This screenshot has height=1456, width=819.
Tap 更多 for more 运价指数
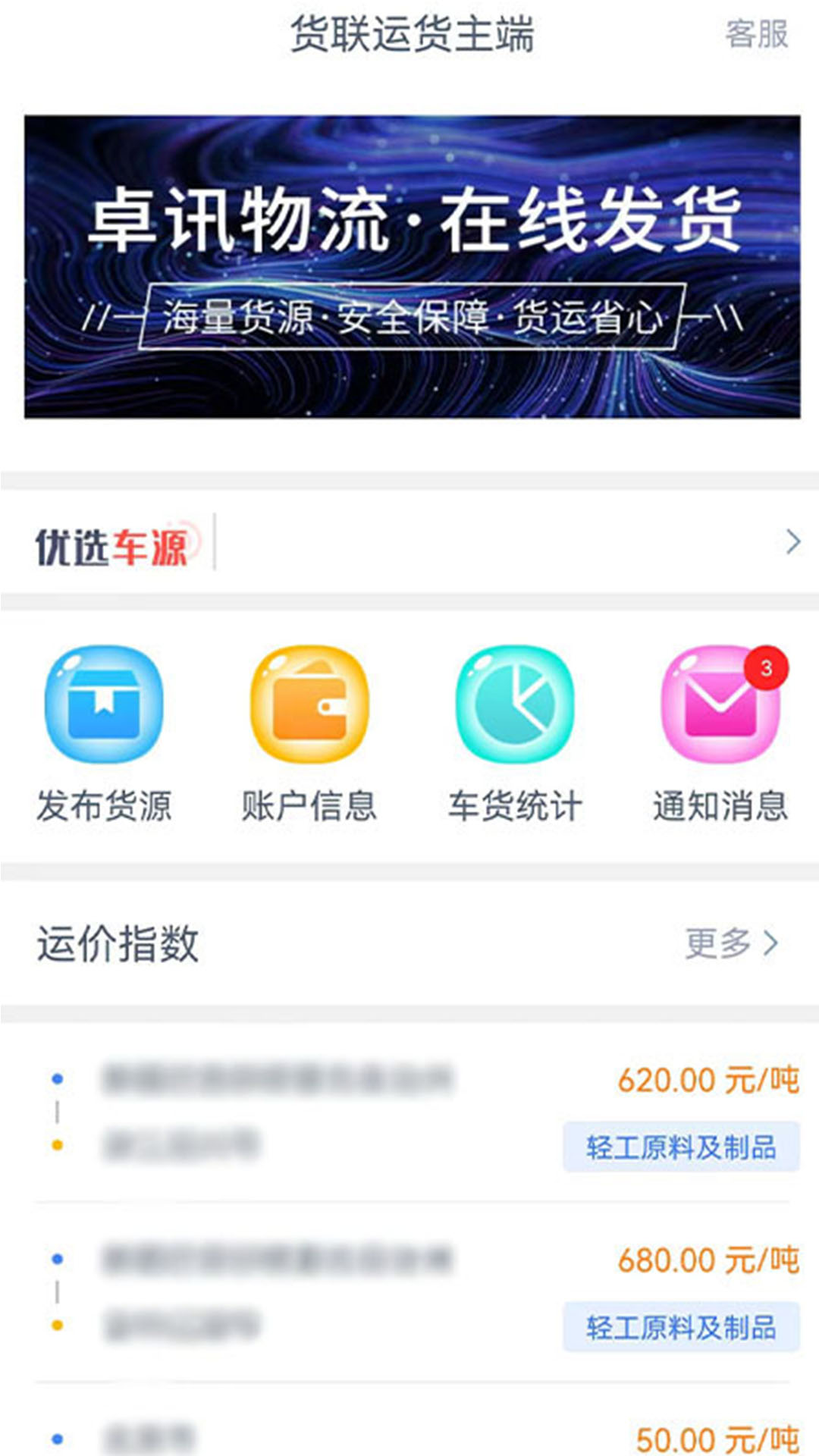pyautogui.click(x=731, y=943)
